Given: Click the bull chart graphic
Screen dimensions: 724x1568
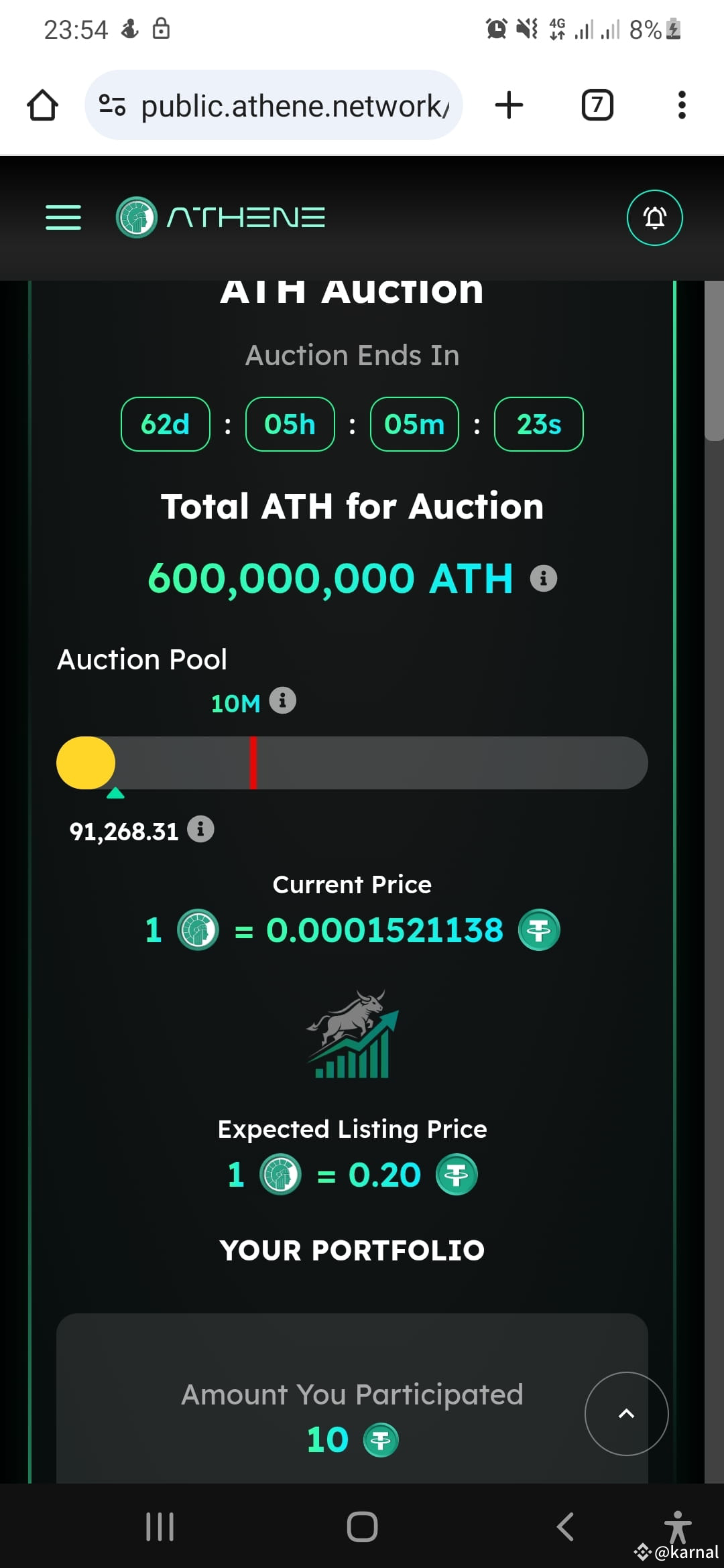Looking at the screenshot, I should (x=351, y=1033).
